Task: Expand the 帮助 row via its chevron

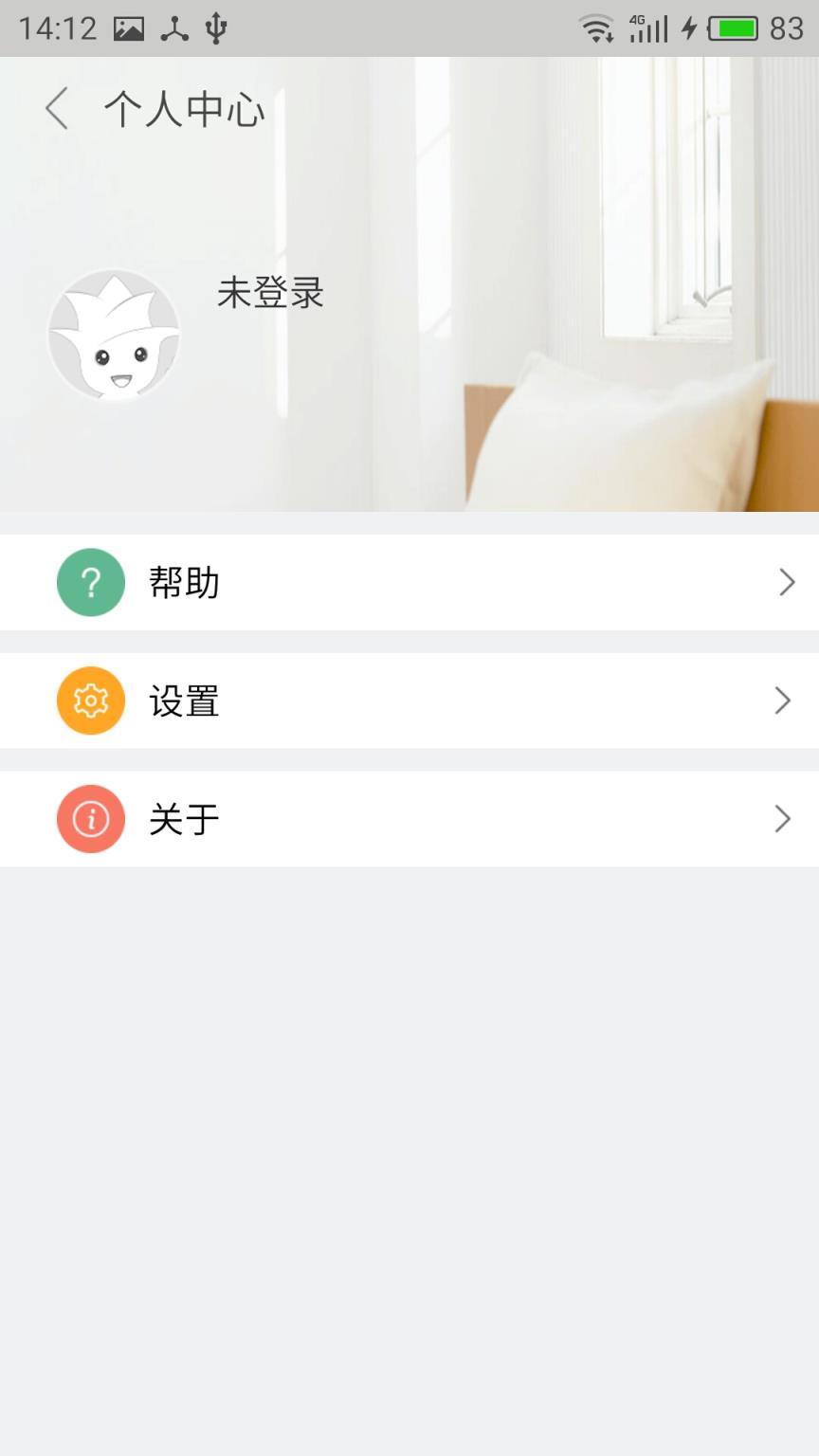Action: pos(785,582)
